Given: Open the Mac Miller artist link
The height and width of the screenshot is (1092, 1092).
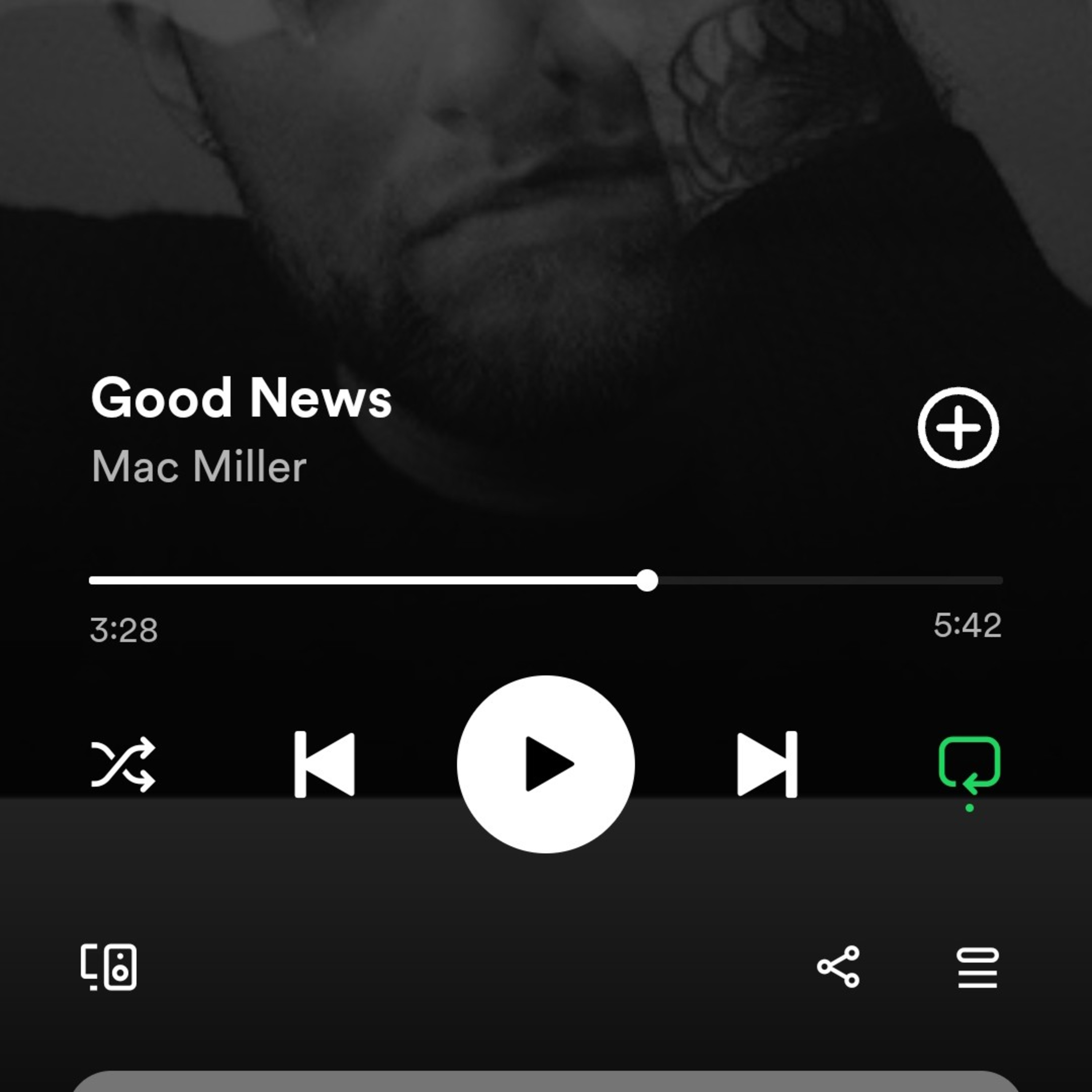Looking at the screenshot, I should click(199, 466).
